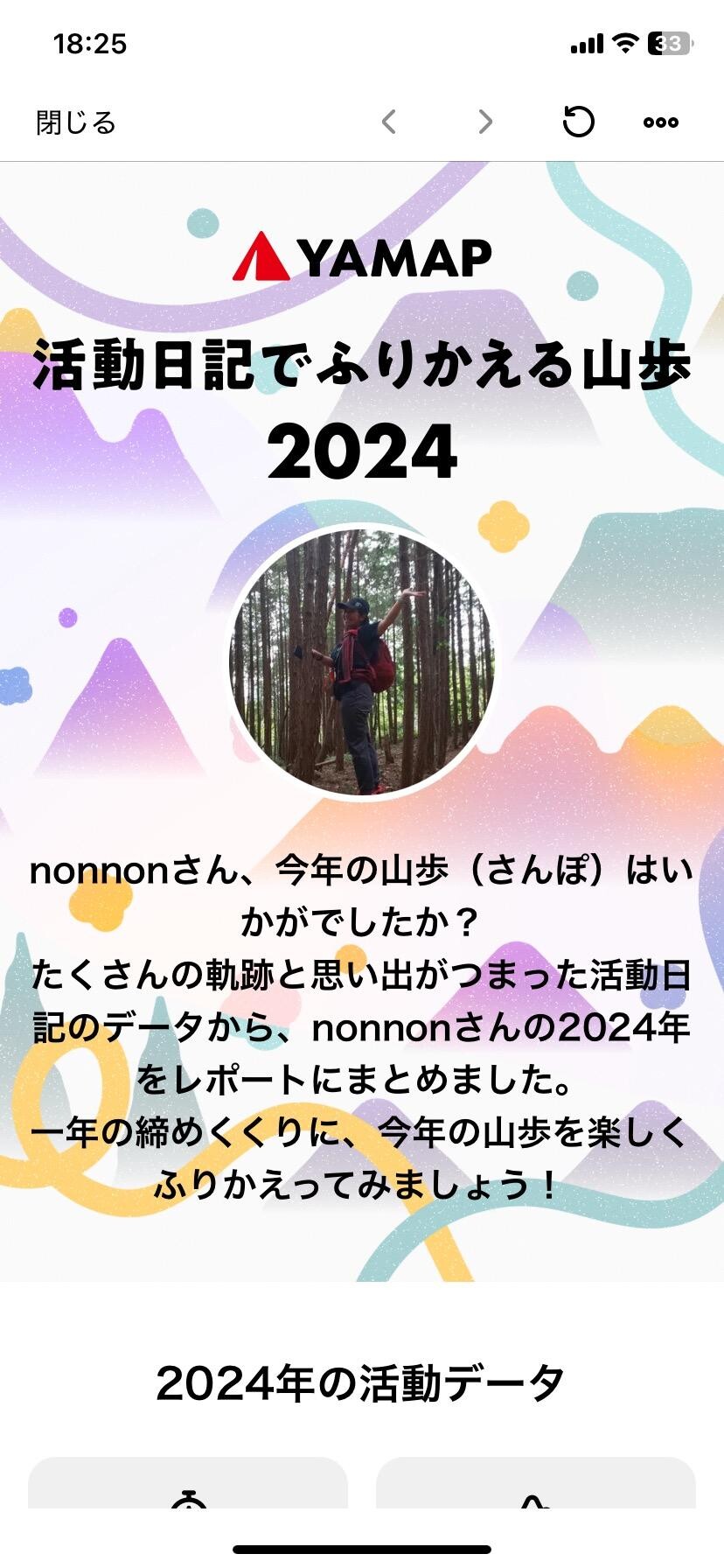Tap the title 活動日記でふりかえる山歩 2024

click(362, 402)
